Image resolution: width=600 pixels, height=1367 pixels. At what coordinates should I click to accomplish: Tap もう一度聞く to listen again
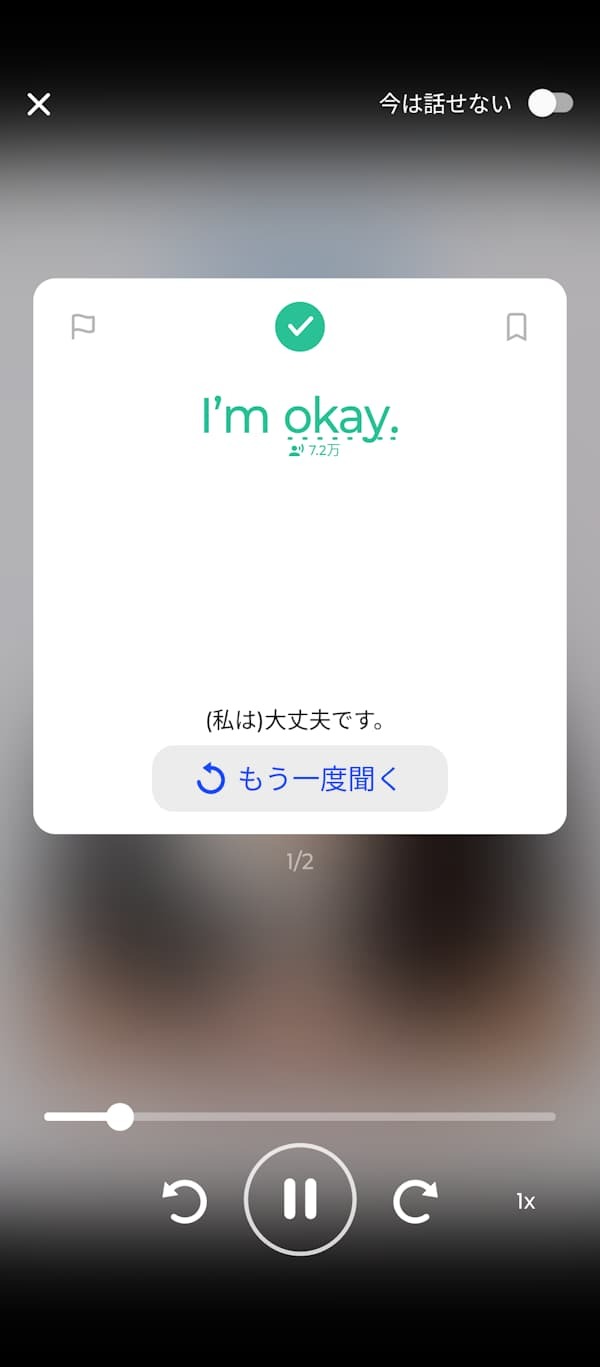click(300, 778)
